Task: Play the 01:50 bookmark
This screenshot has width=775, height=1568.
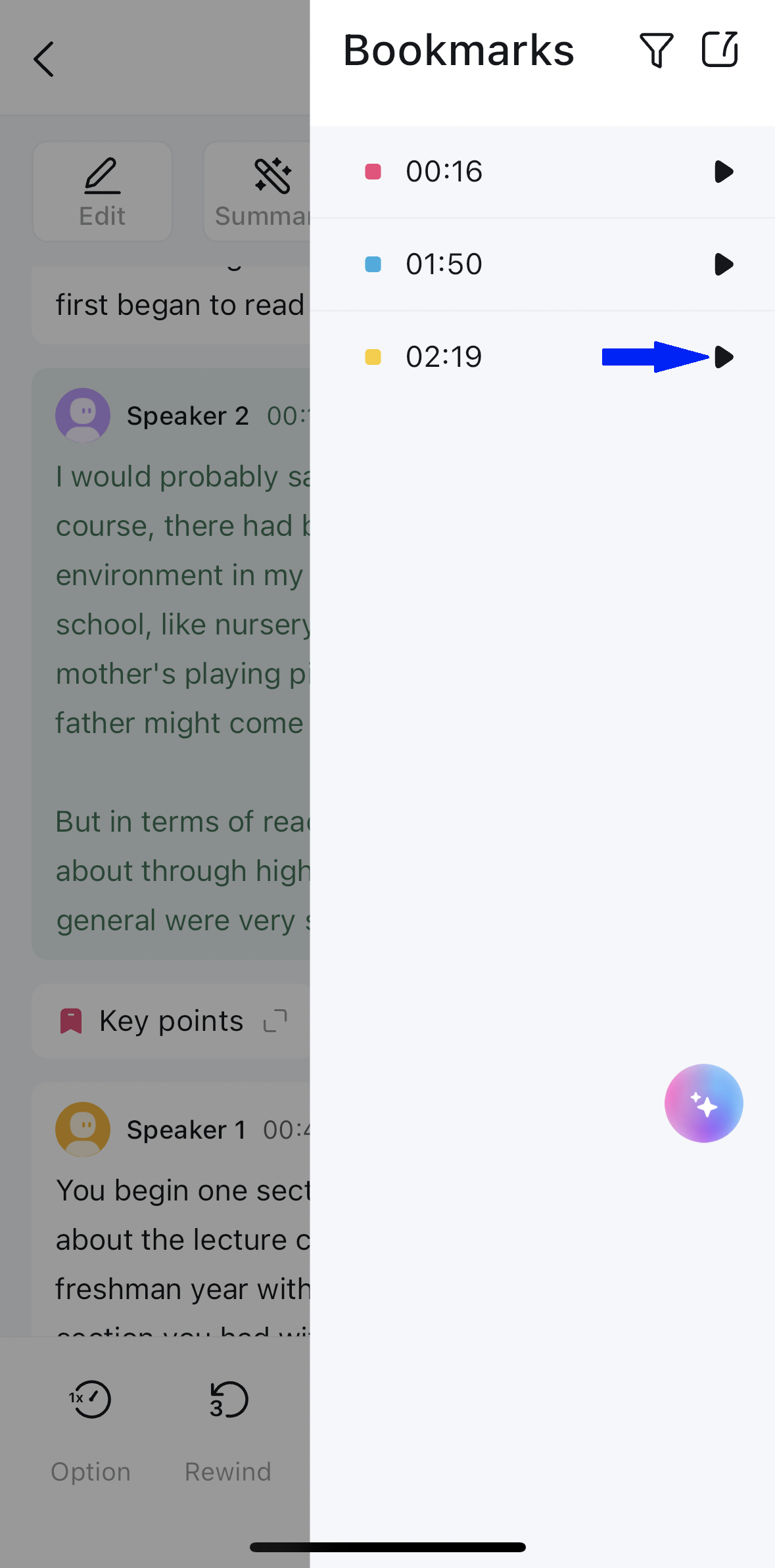Action: 723,264
